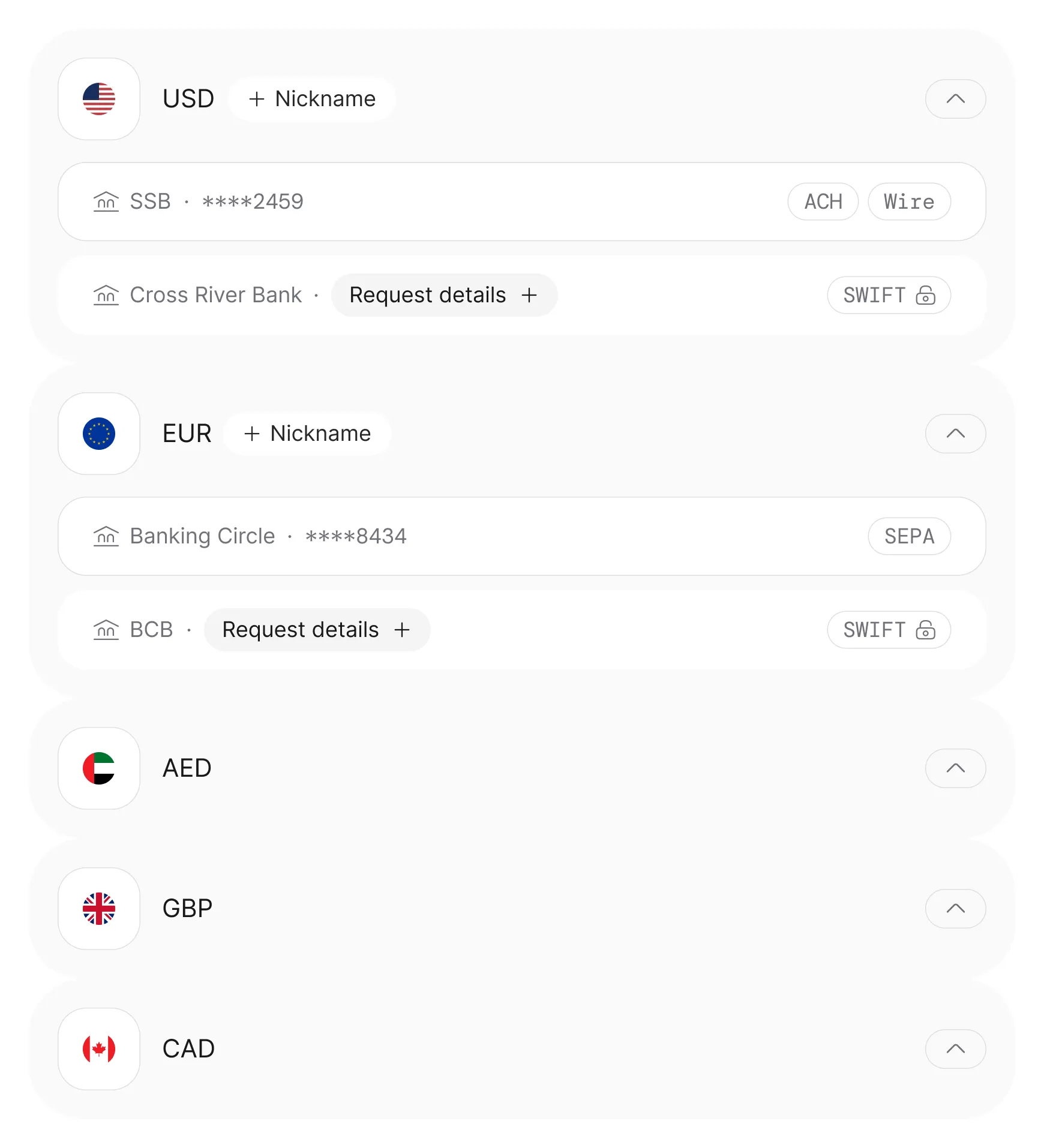Tap the SEPA chip on Banking Circle
1044x1148 pixels.
[909, 536]
